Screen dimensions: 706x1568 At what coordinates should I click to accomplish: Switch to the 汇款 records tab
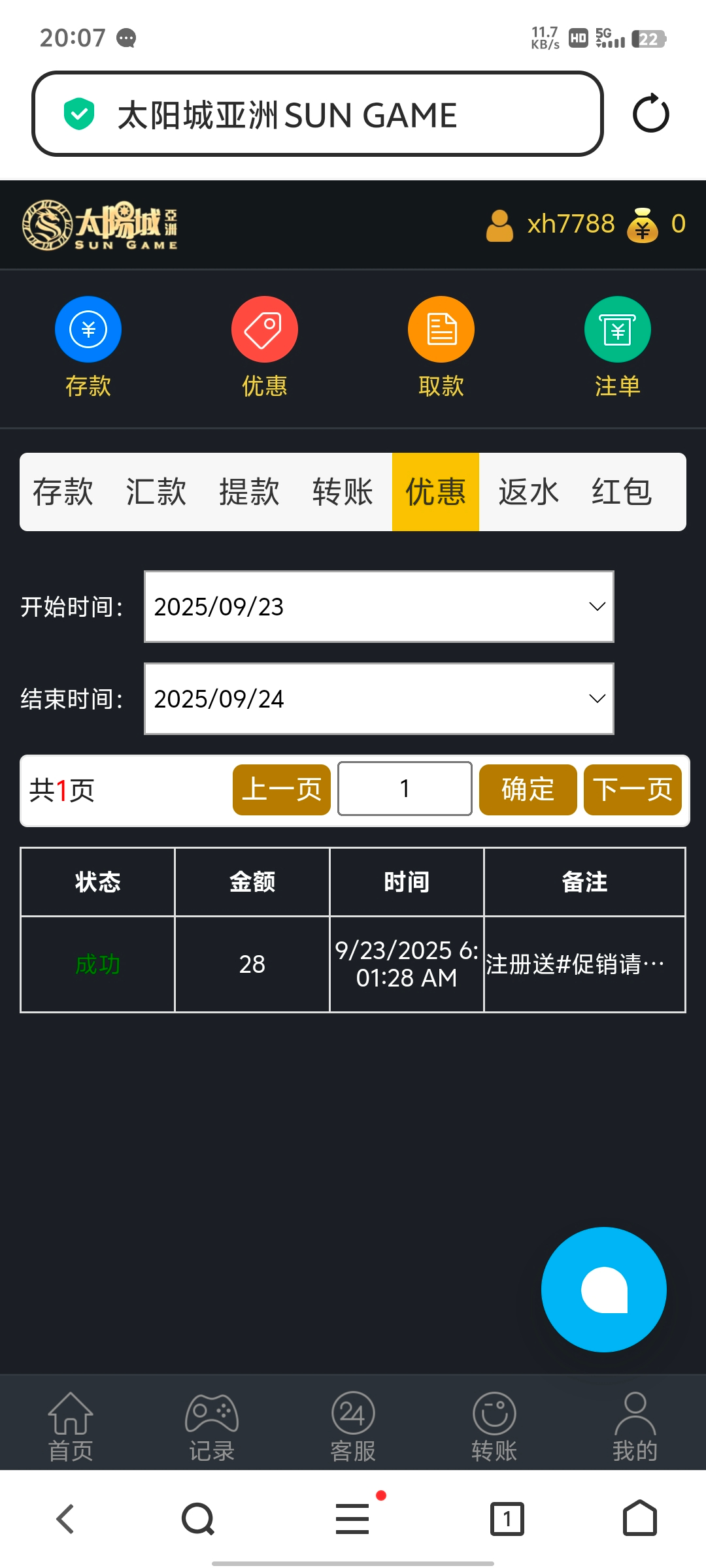(156, 492)
